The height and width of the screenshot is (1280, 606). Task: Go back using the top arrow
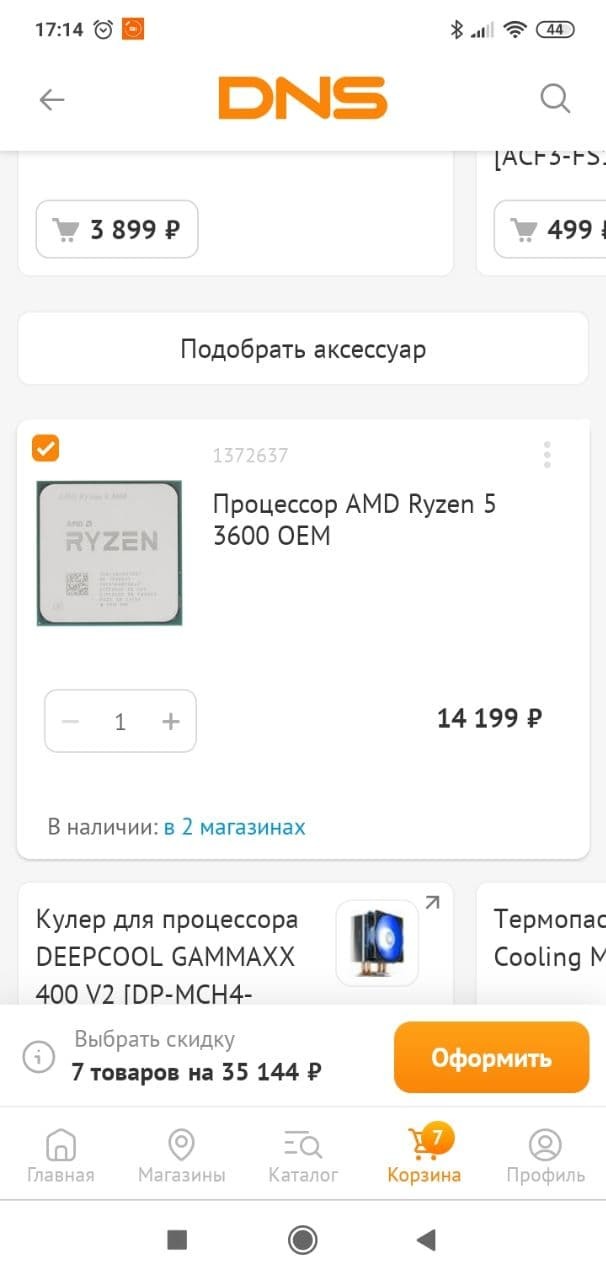[51, 99]
